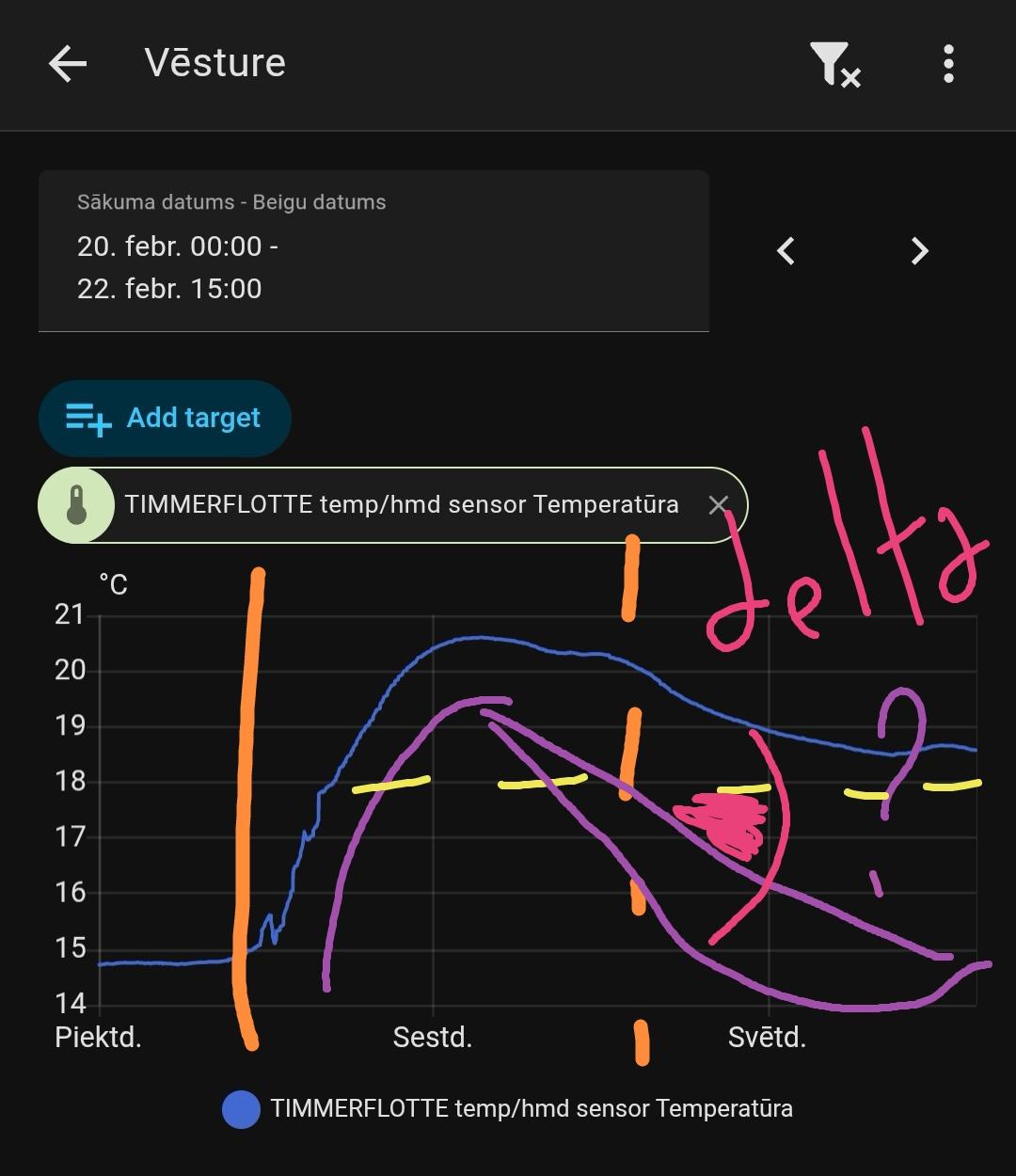Click the back arrow to leave Vēsture

pos(67,64)
